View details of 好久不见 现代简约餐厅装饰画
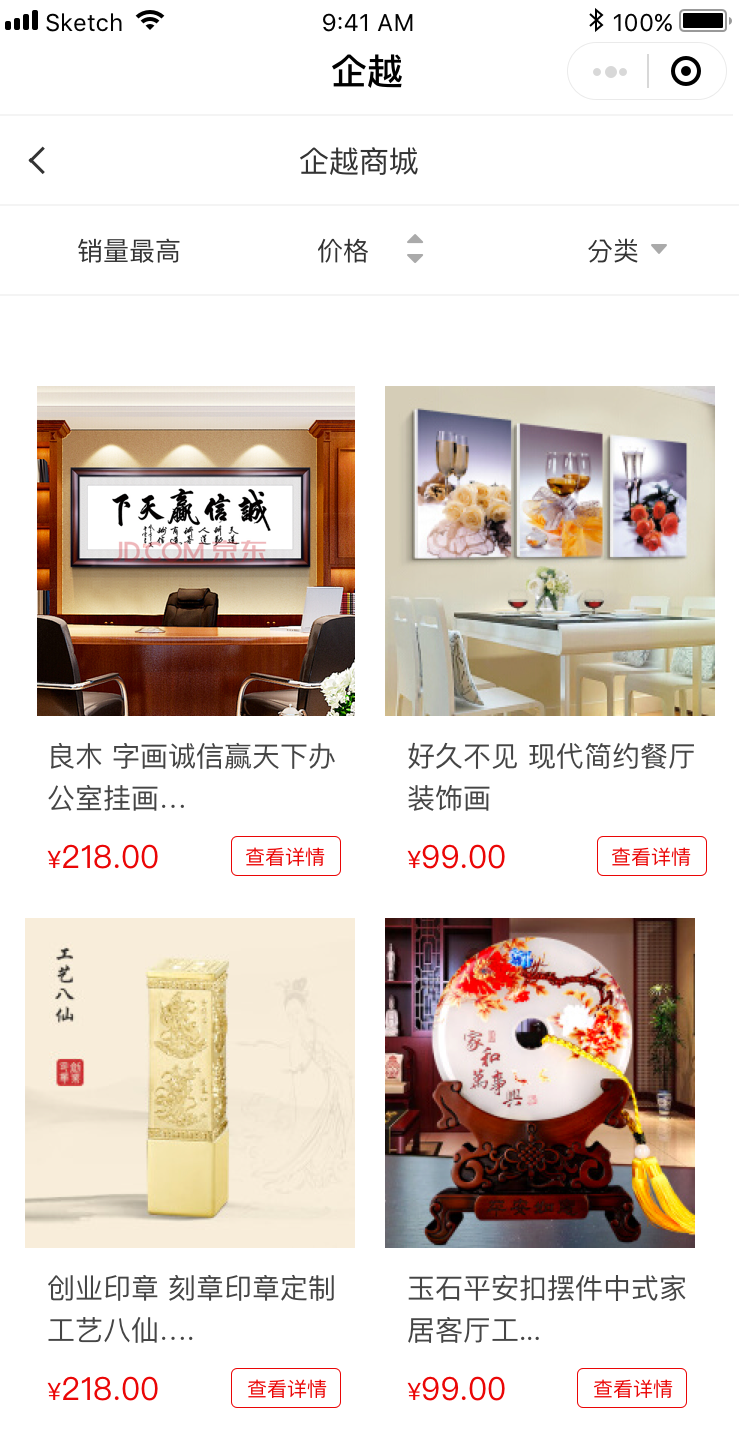This screenshot has width=739, height=1447. (652, 857)
